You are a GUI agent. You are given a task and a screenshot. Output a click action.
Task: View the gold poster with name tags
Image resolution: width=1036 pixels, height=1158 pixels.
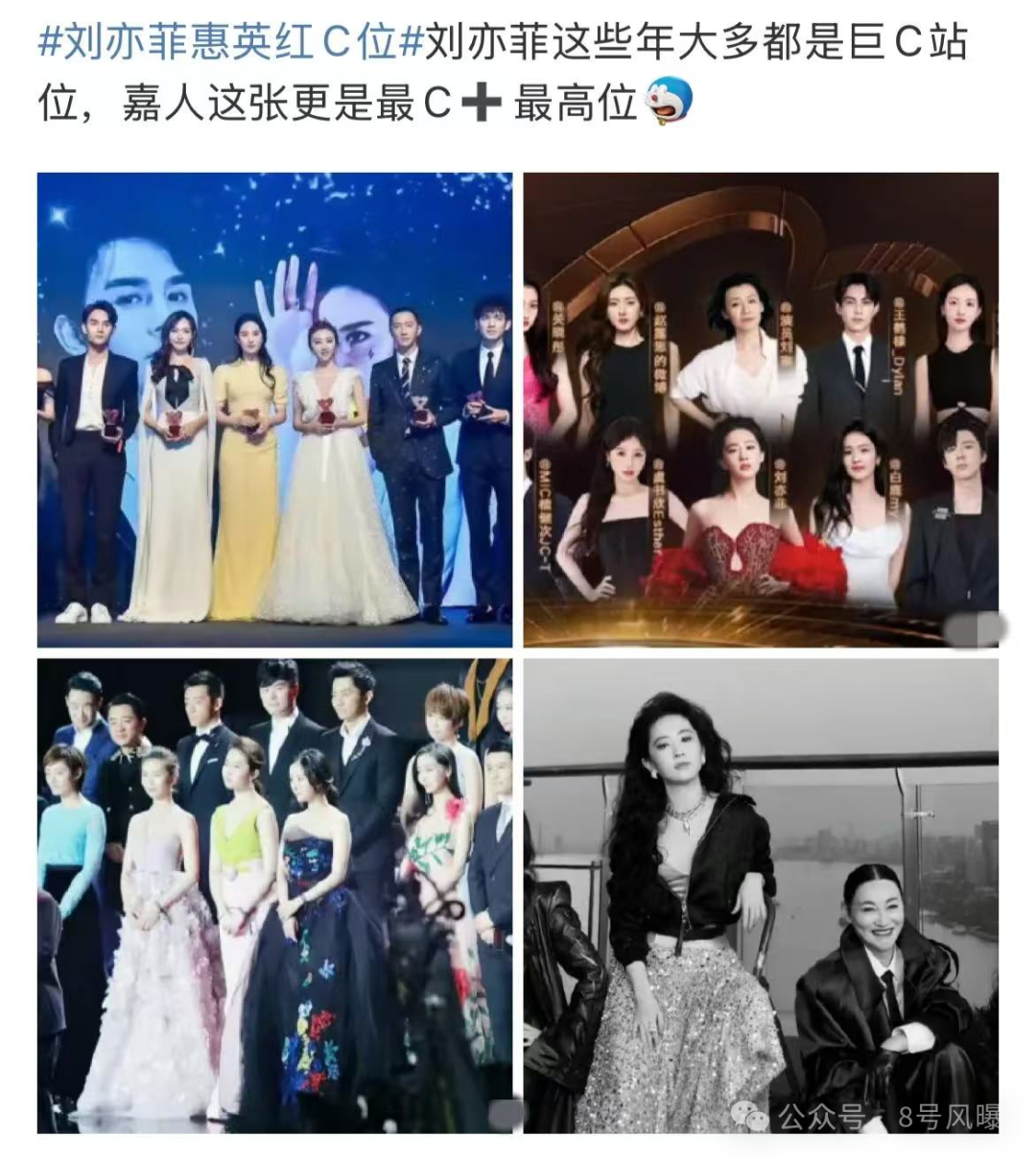[761, 410]
